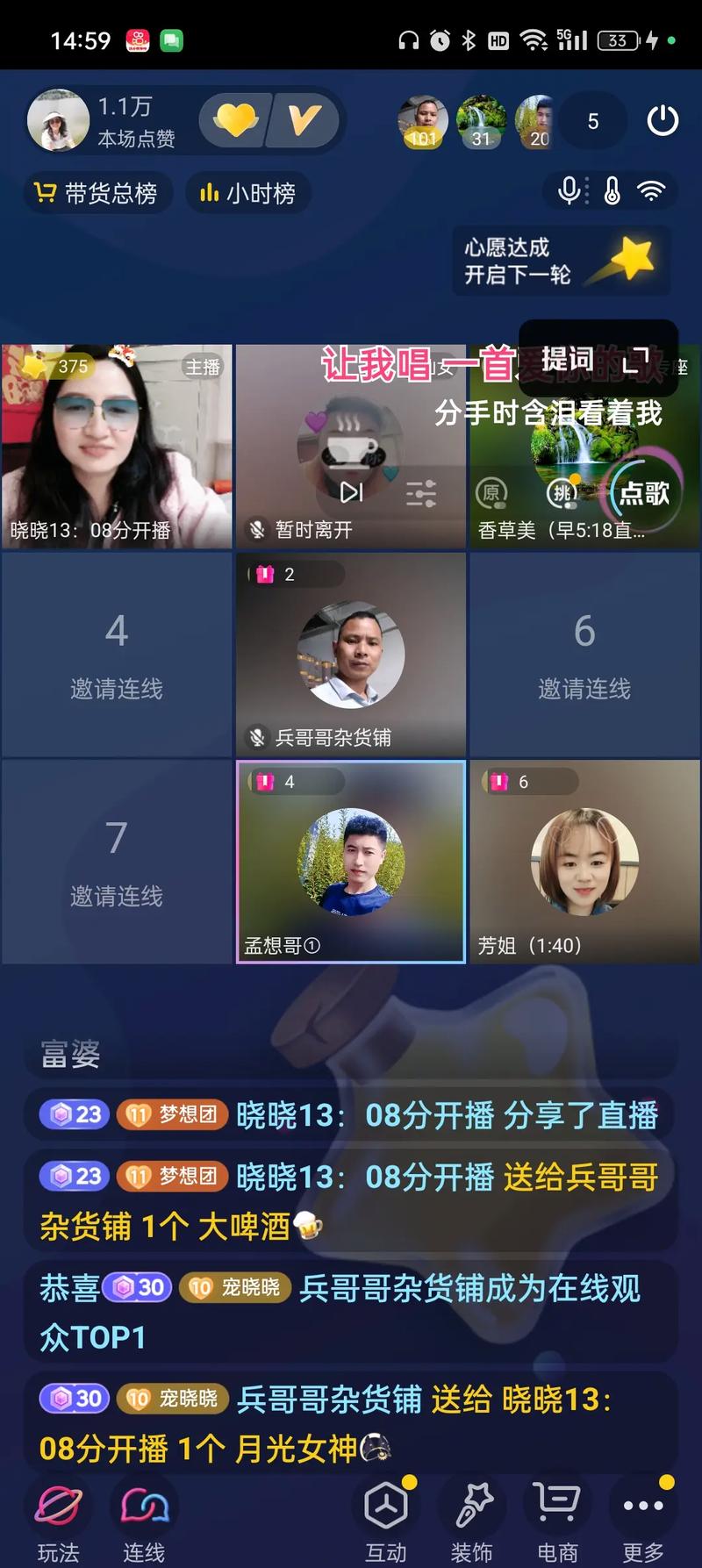702x1568 pixels.
Task: Invite a guest to seat 6
Action: [584, 655]
